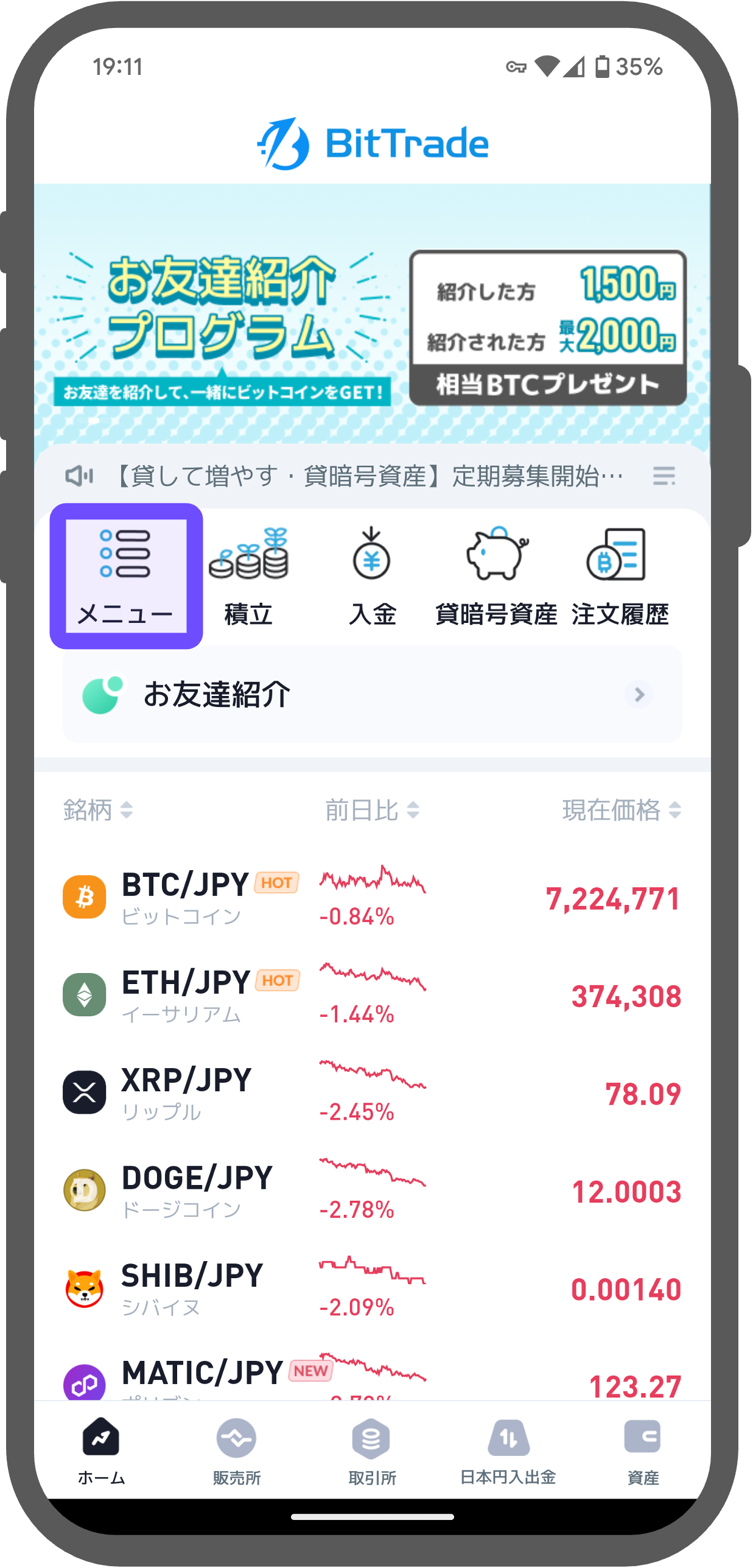Screen dimensions: 753x1568
Task: Open the 積立 shortcut
Action: click(248, 575)
